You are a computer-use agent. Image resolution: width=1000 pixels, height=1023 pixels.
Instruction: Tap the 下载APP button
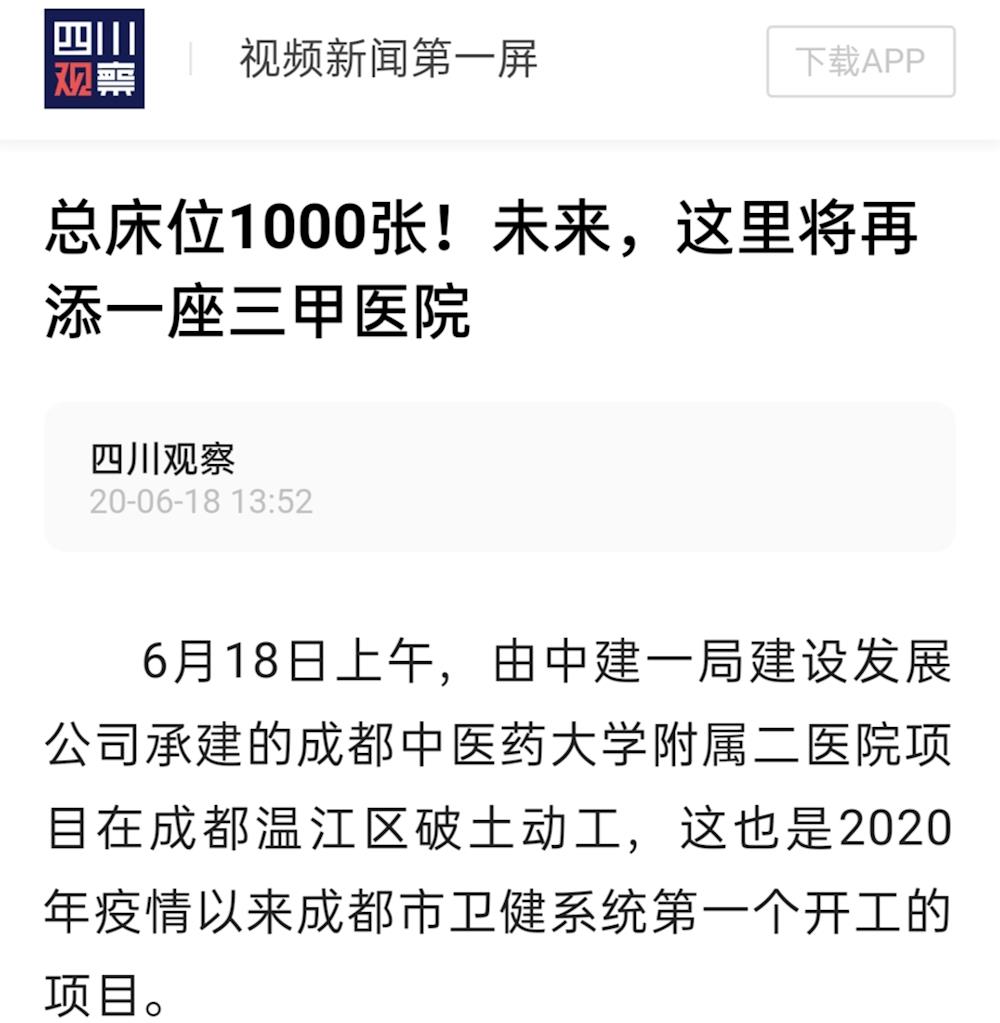(x=860, y=61)
